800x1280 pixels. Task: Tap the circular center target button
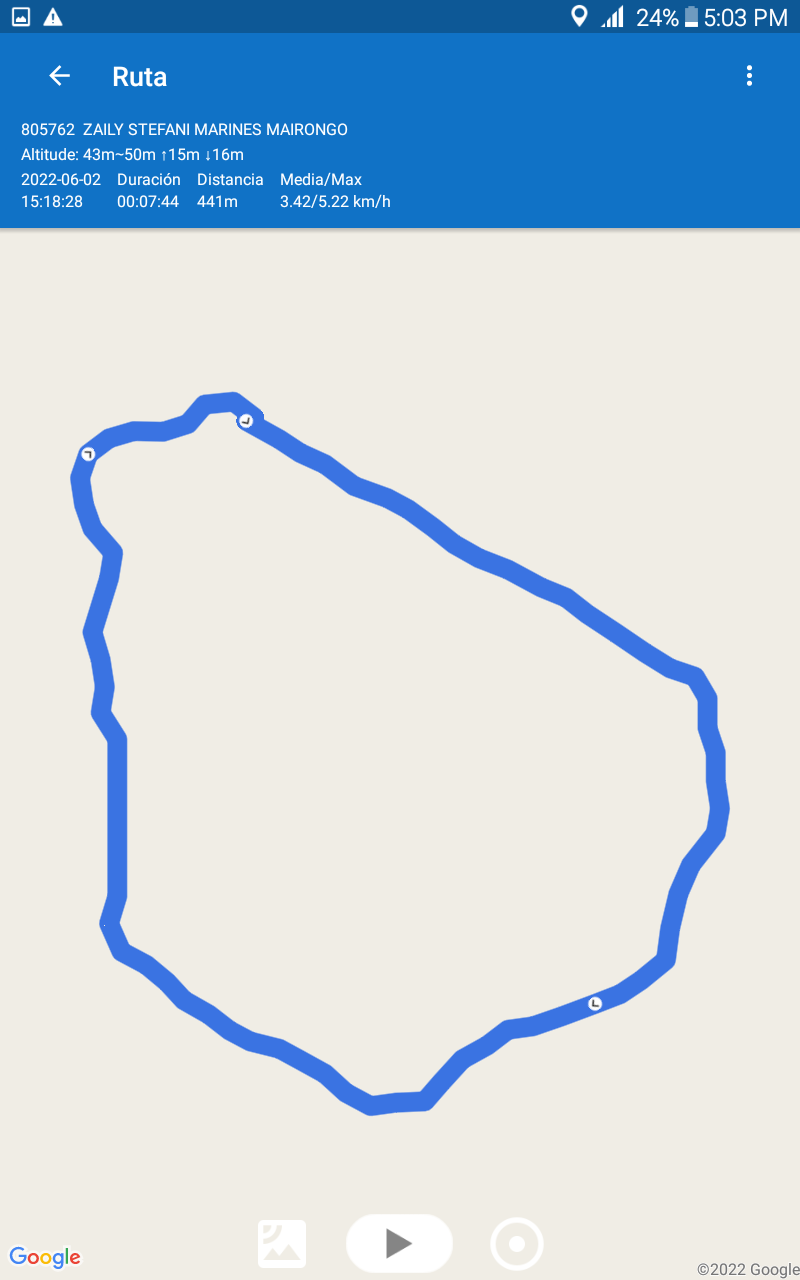click(517, 1243)
